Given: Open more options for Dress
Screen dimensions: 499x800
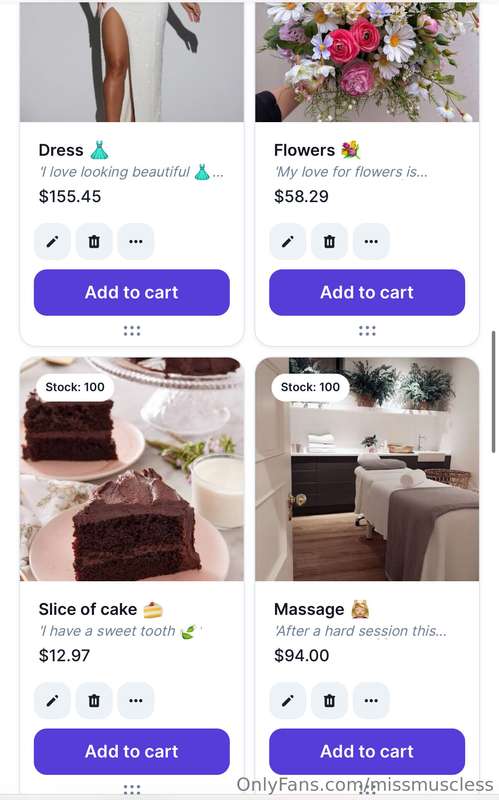Looking at the screenshot, I should tap(136, 241).
